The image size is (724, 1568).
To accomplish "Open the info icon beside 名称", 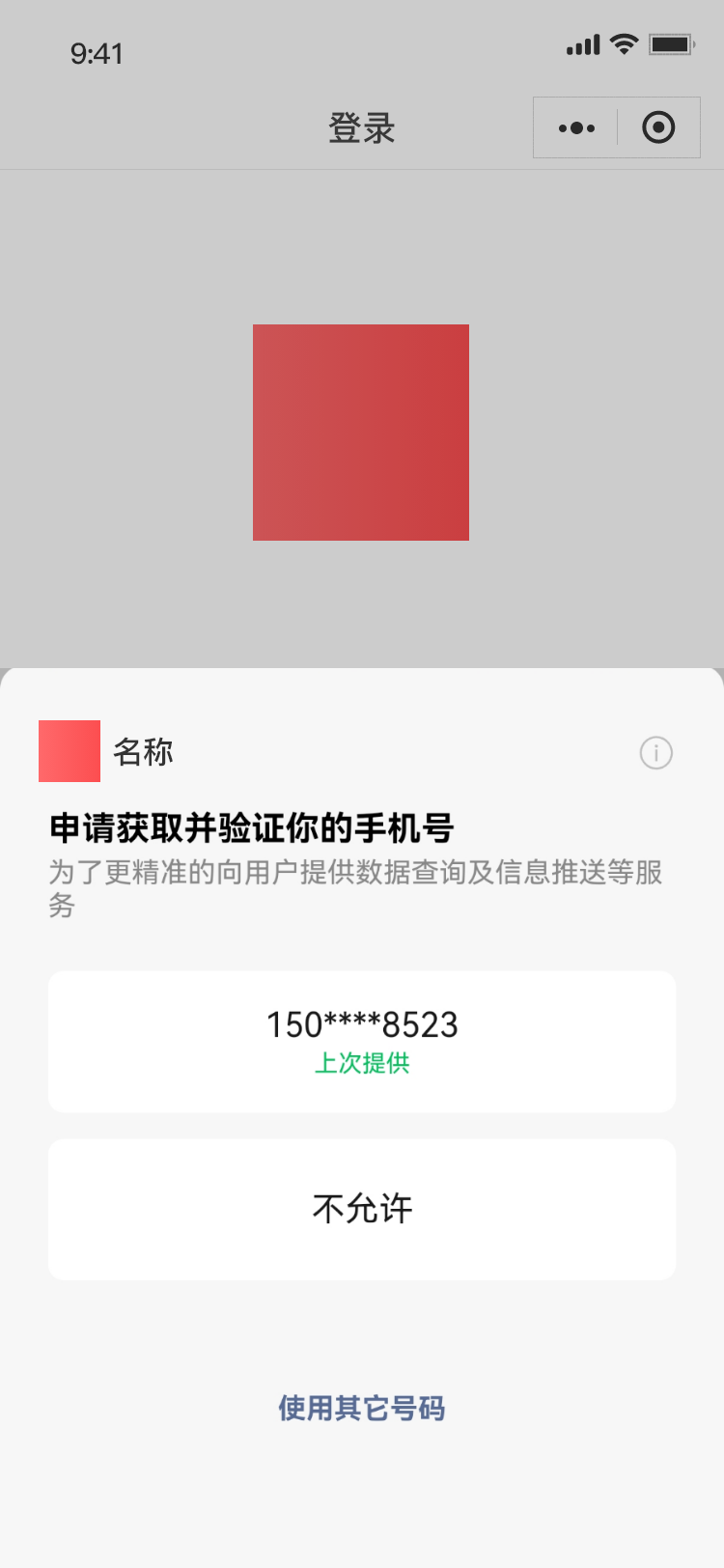I will pos(656,752).
